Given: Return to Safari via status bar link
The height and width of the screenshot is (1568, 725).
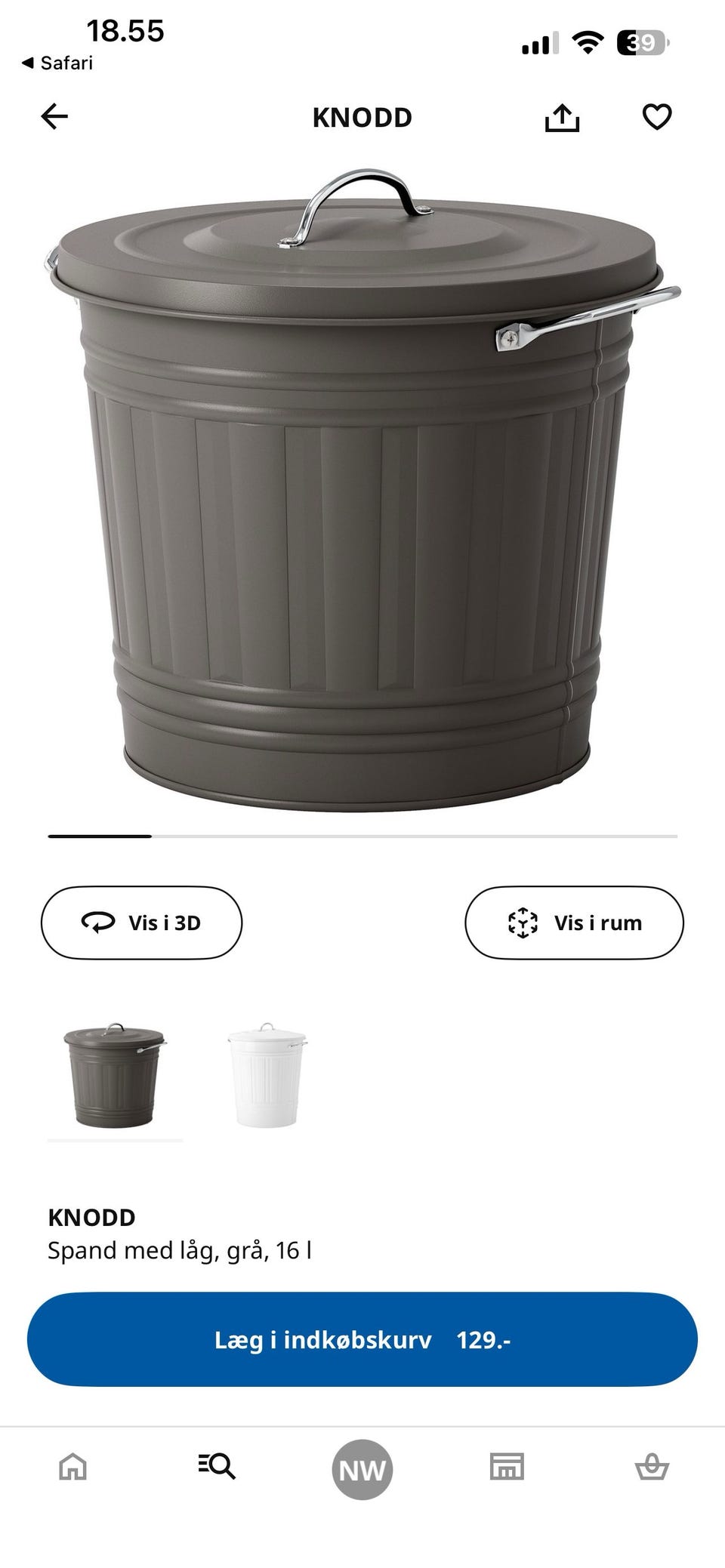Looking at the screenshot, I should pyautogui.click(x=57, y=63).
